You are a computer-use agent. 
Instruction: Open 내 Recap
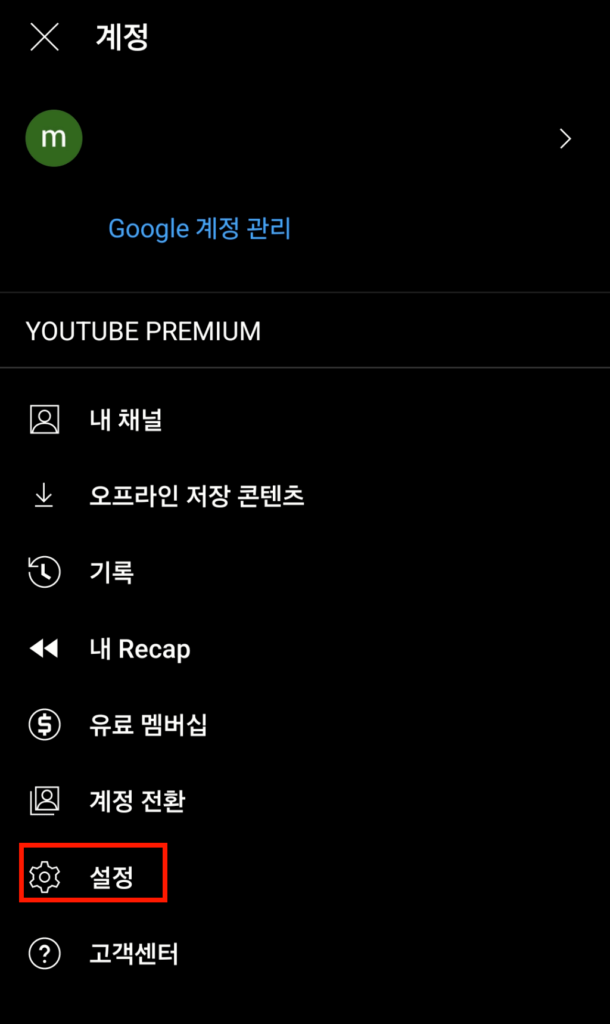click(139, 649)
